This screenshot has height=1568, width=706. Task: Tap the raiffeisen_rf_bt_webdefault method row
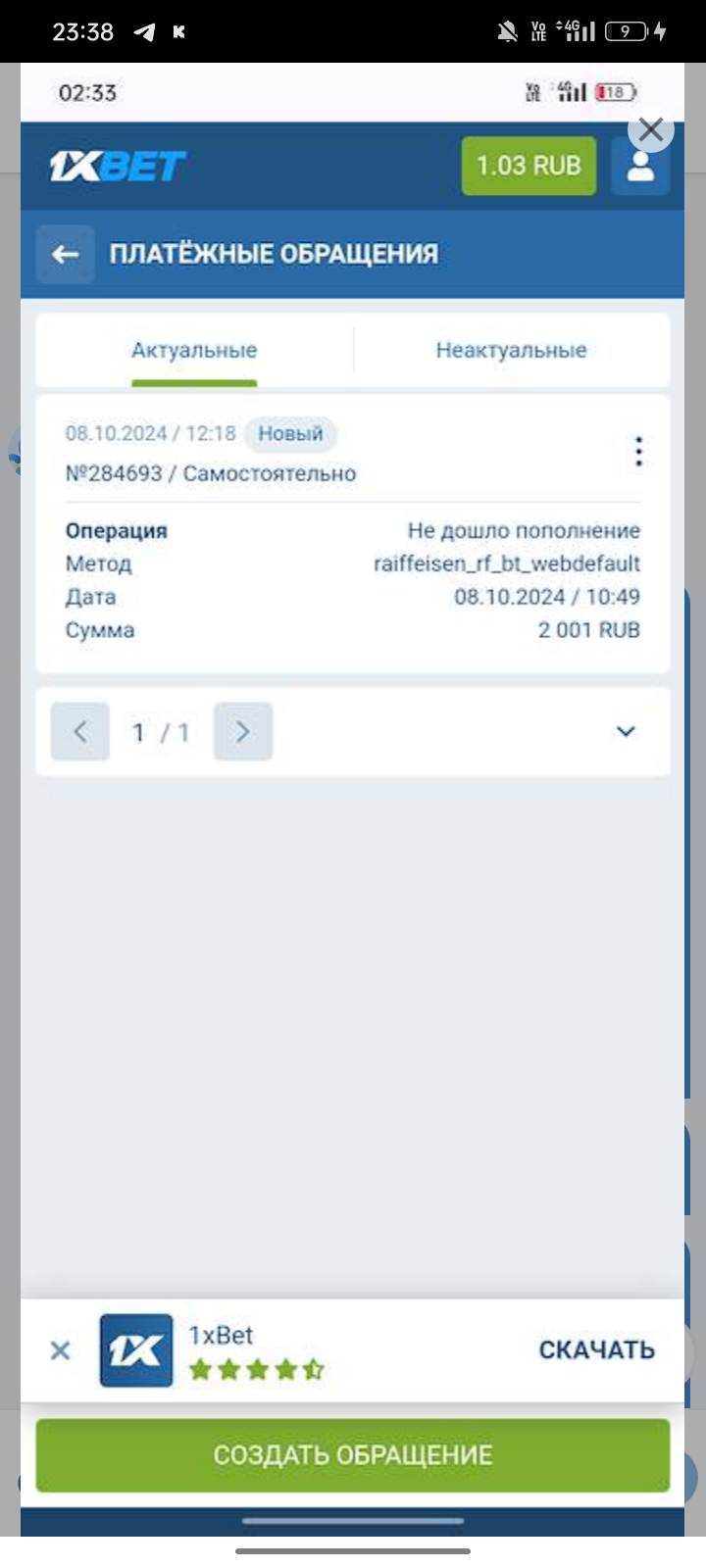[506, 564]
